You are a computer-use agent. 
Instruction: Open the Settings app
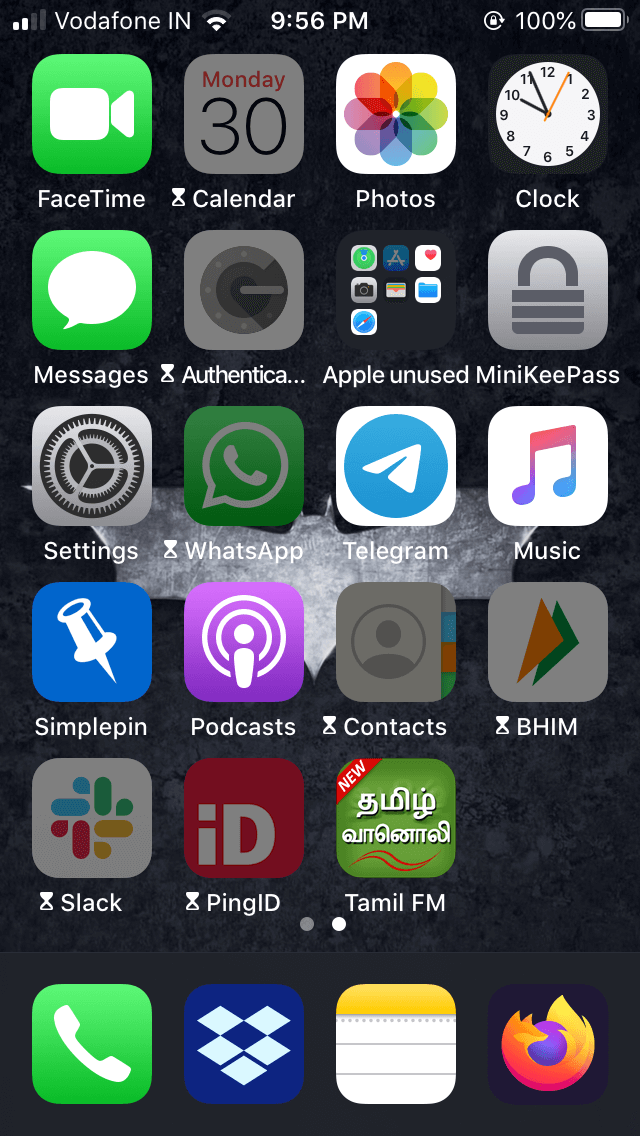pyautogui.click(x=91, y=466)
